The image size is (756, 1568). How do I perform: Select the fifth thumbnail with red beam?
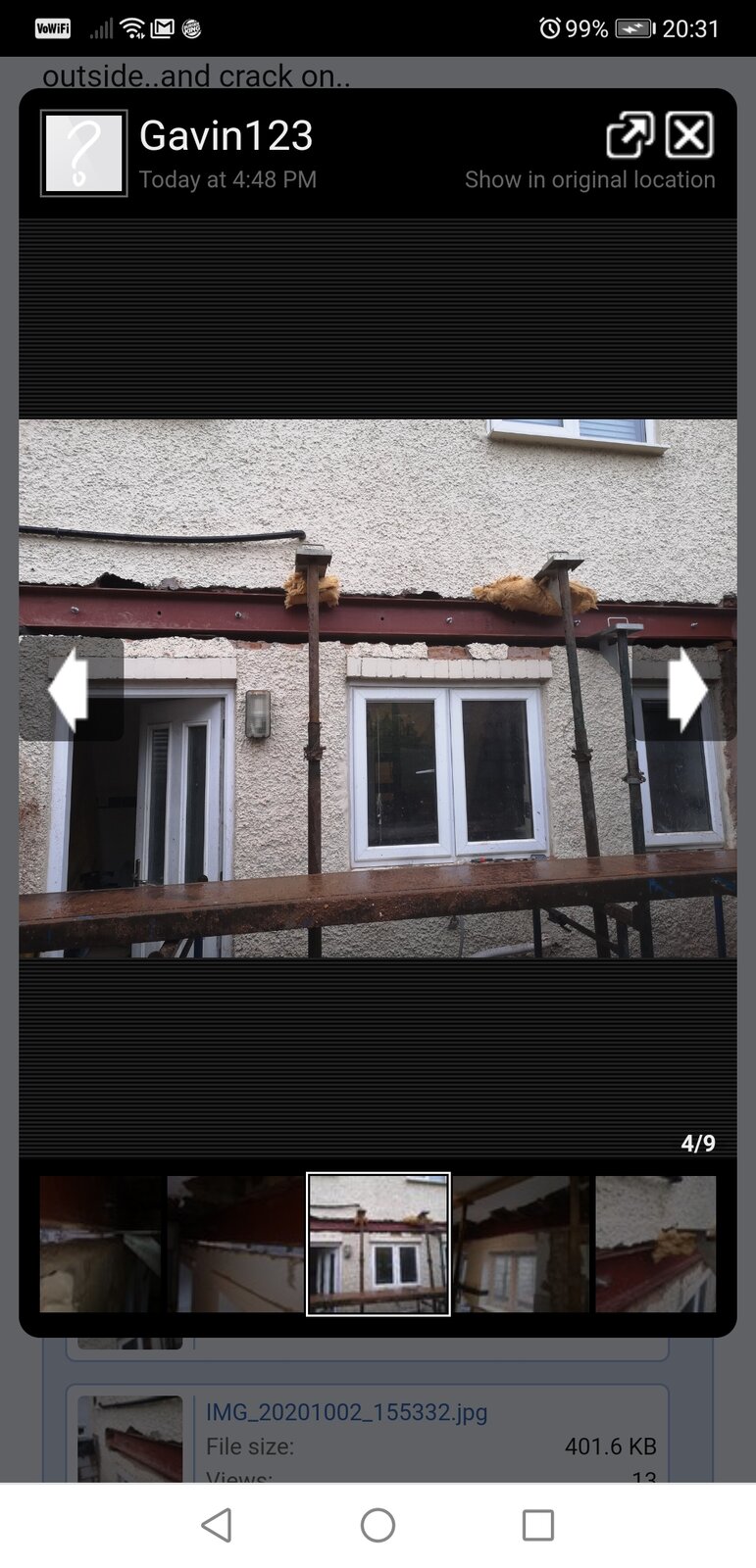point(655,1244)
